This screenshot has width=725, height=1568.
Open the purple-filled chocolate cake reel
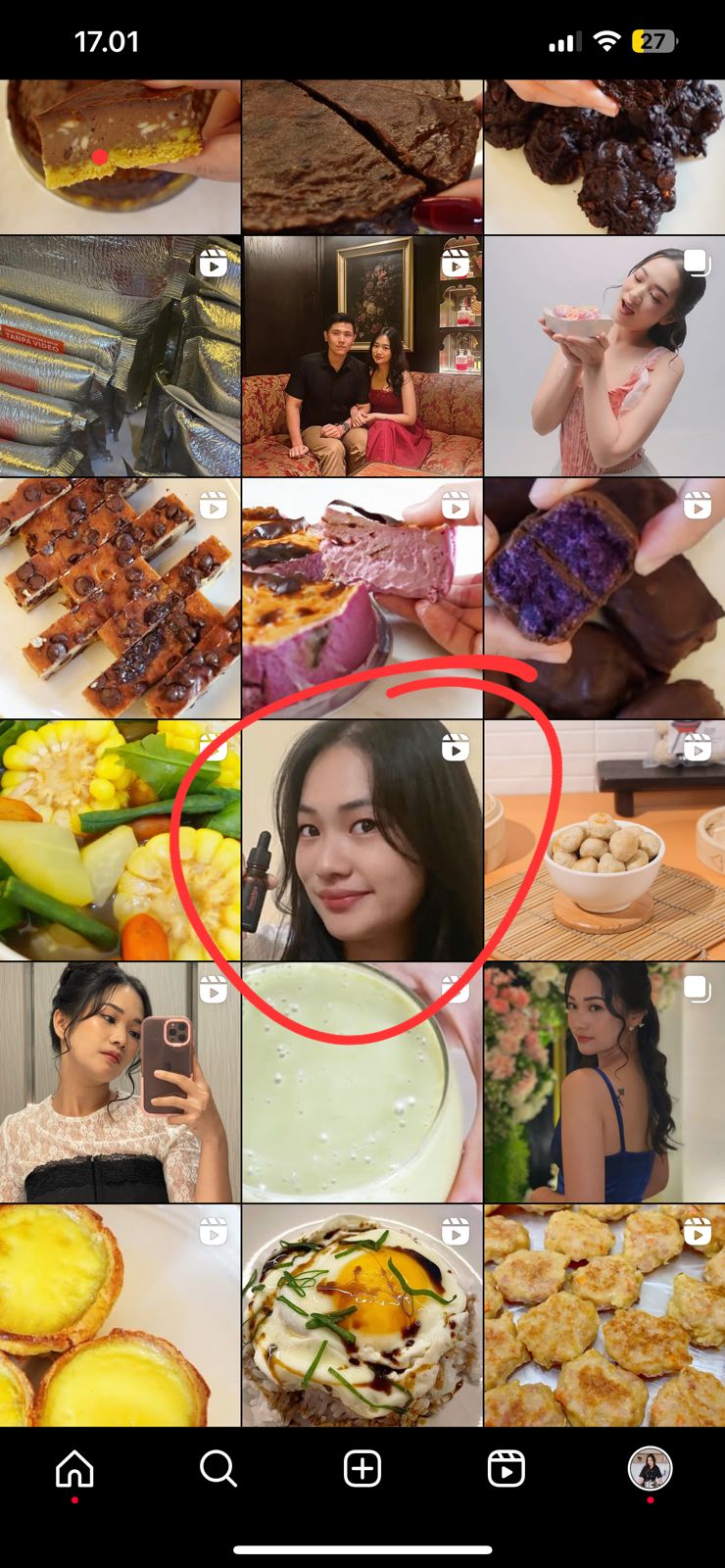(x=604, y=598)
